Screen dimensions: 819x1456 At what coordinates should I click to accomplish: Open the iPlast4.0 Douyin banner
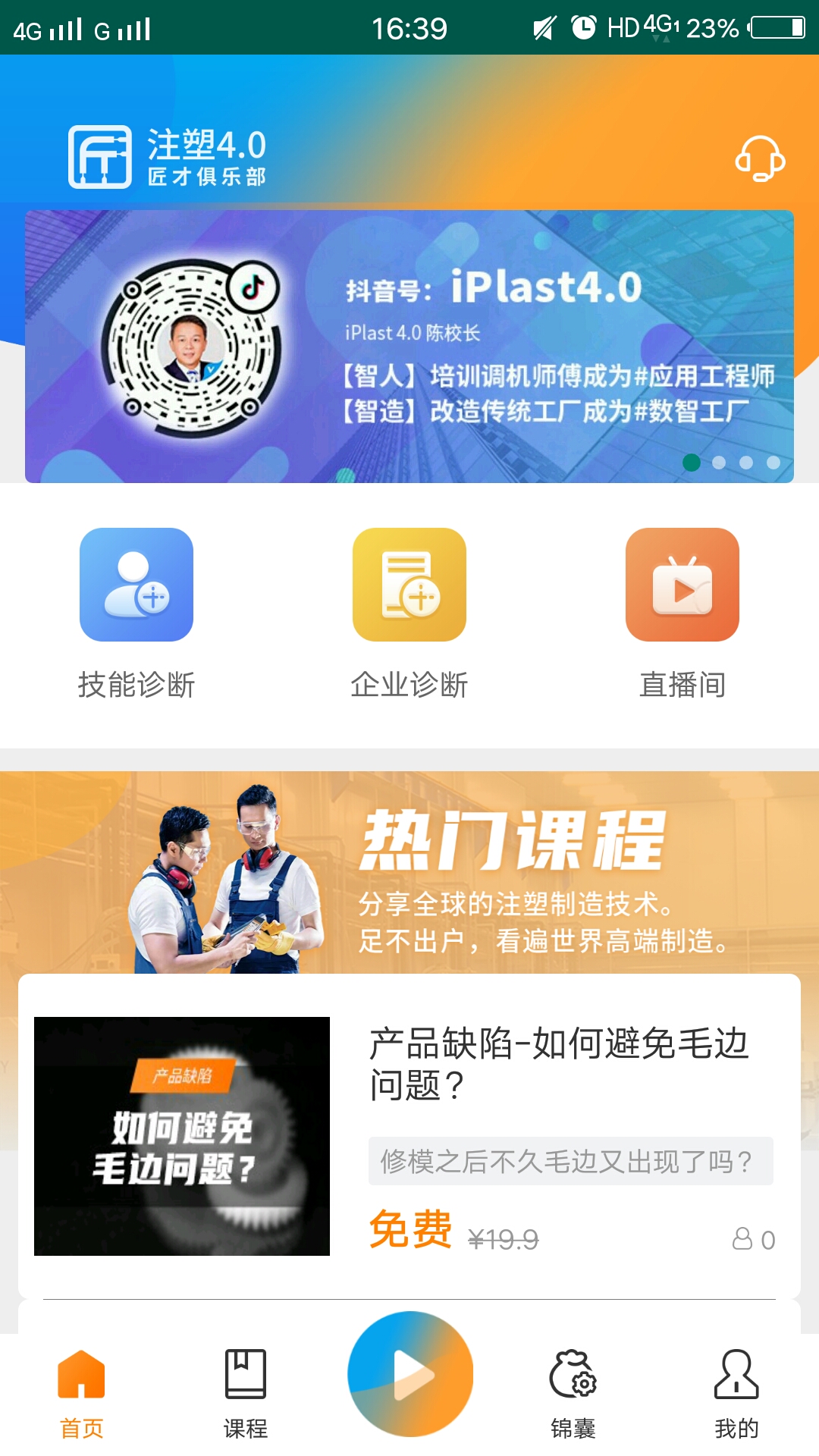(x=409, y=346)
